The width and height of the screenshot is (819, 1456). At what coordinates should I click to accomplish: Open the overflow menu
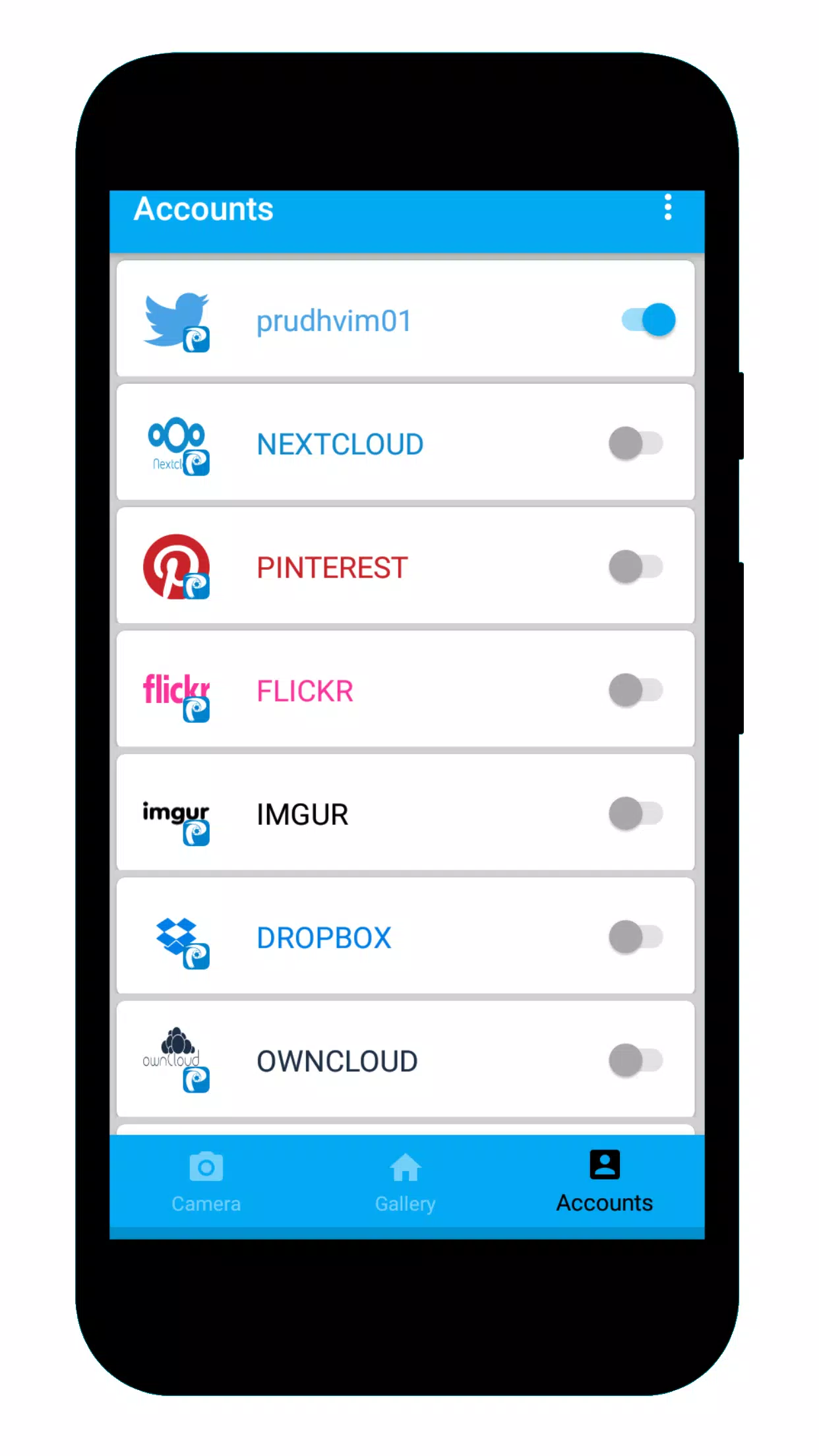click(668, 207)
